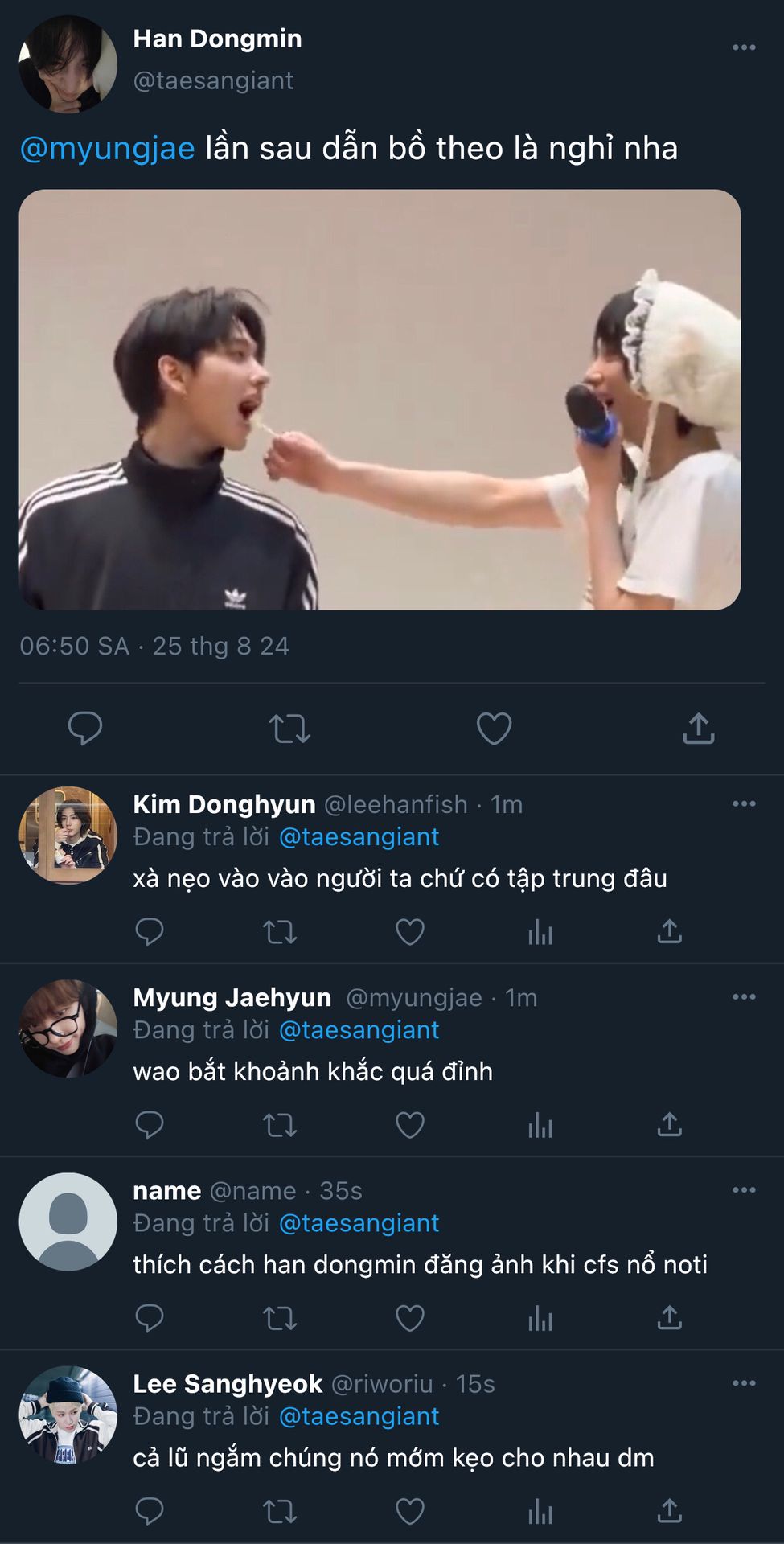The image size is (784, 1544).
Task: Retweet Kim Donghyun's reply
Action: 280,932
